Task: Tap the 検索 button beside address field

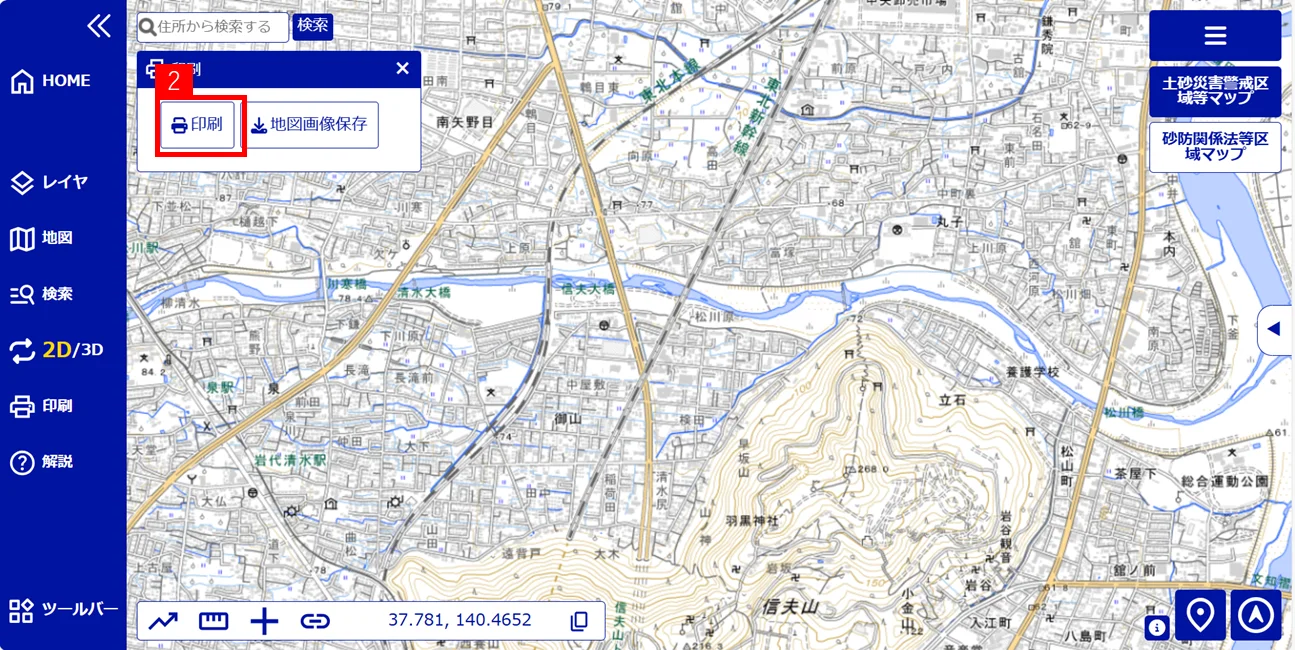Action: point(312,26)
